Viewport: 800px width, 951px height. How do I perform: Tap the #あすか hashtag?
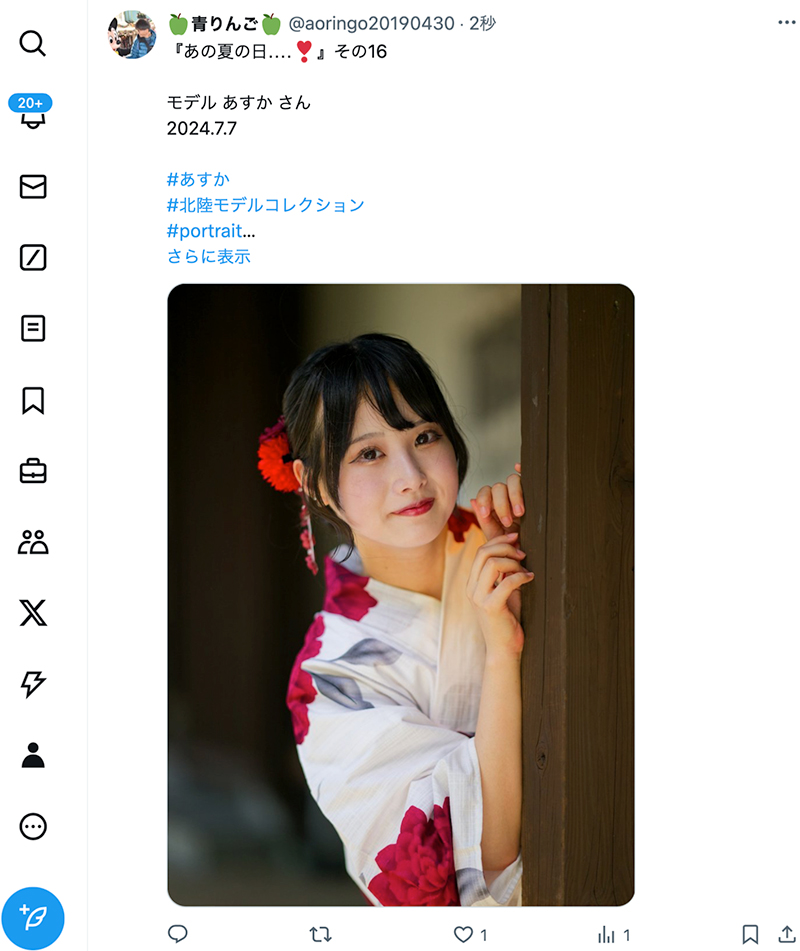pos(198,180)
